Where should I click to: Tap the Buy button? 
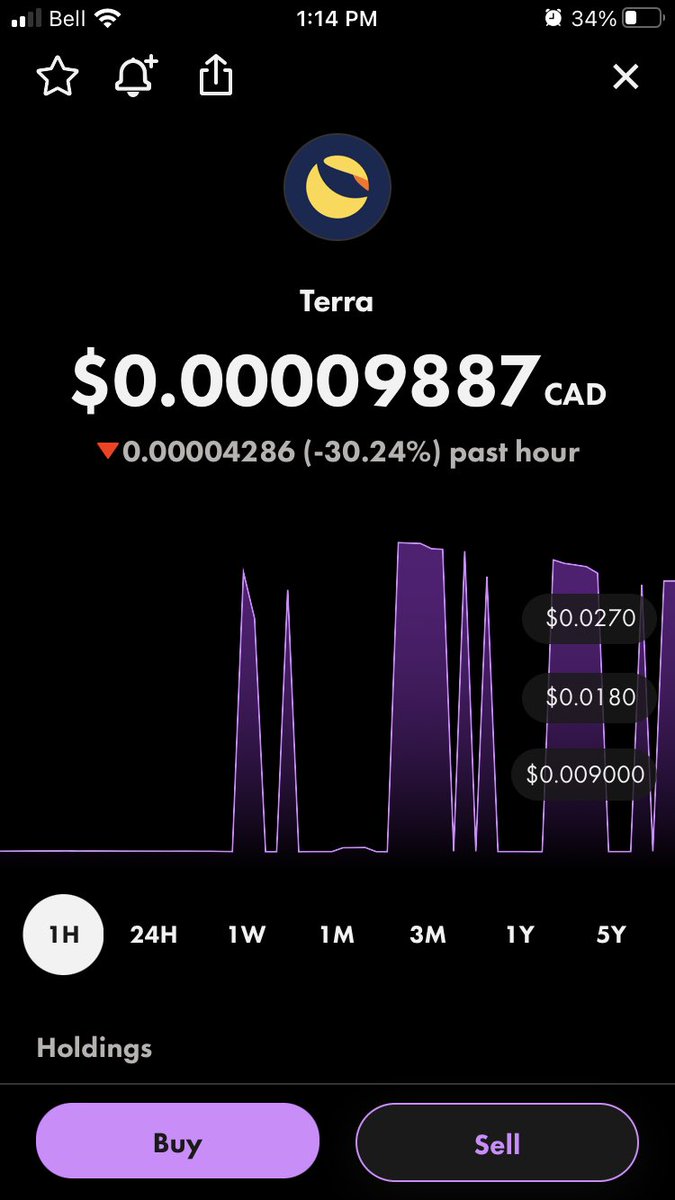178,1143
